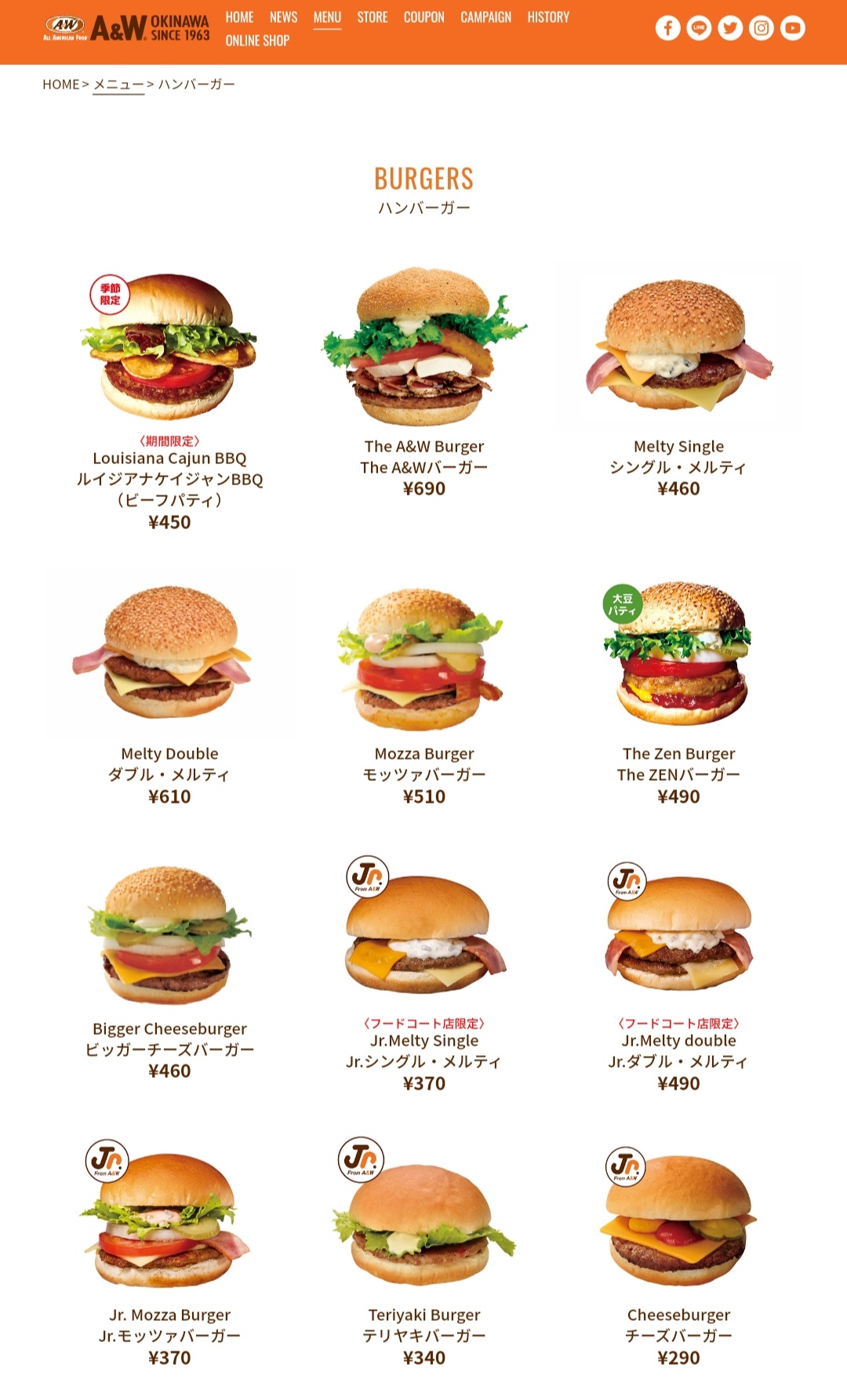The height and width of the screenshot is (1400, 847).
Task: Select STORE in the top navigation
Action: [373, 17]
